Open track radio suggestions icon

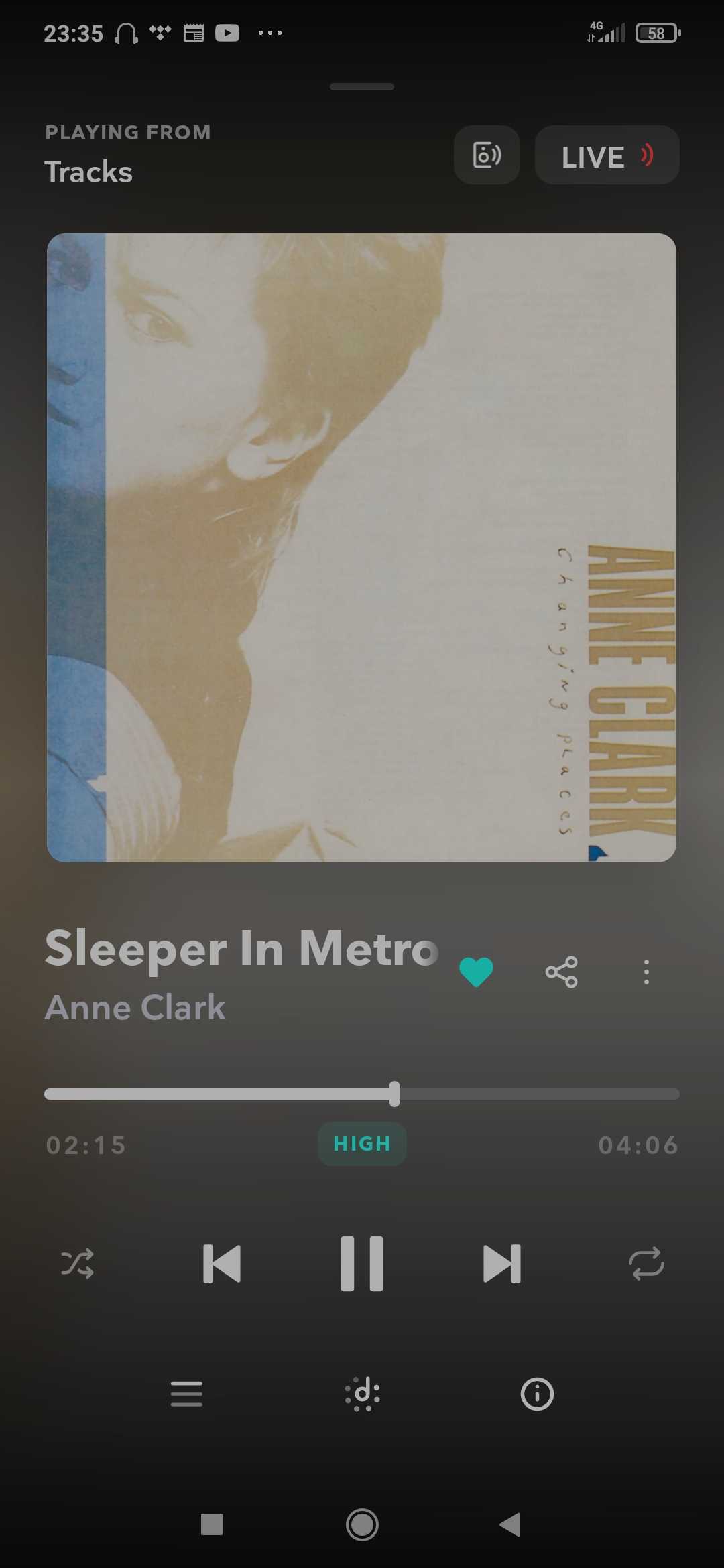[x=362, y=1394]
